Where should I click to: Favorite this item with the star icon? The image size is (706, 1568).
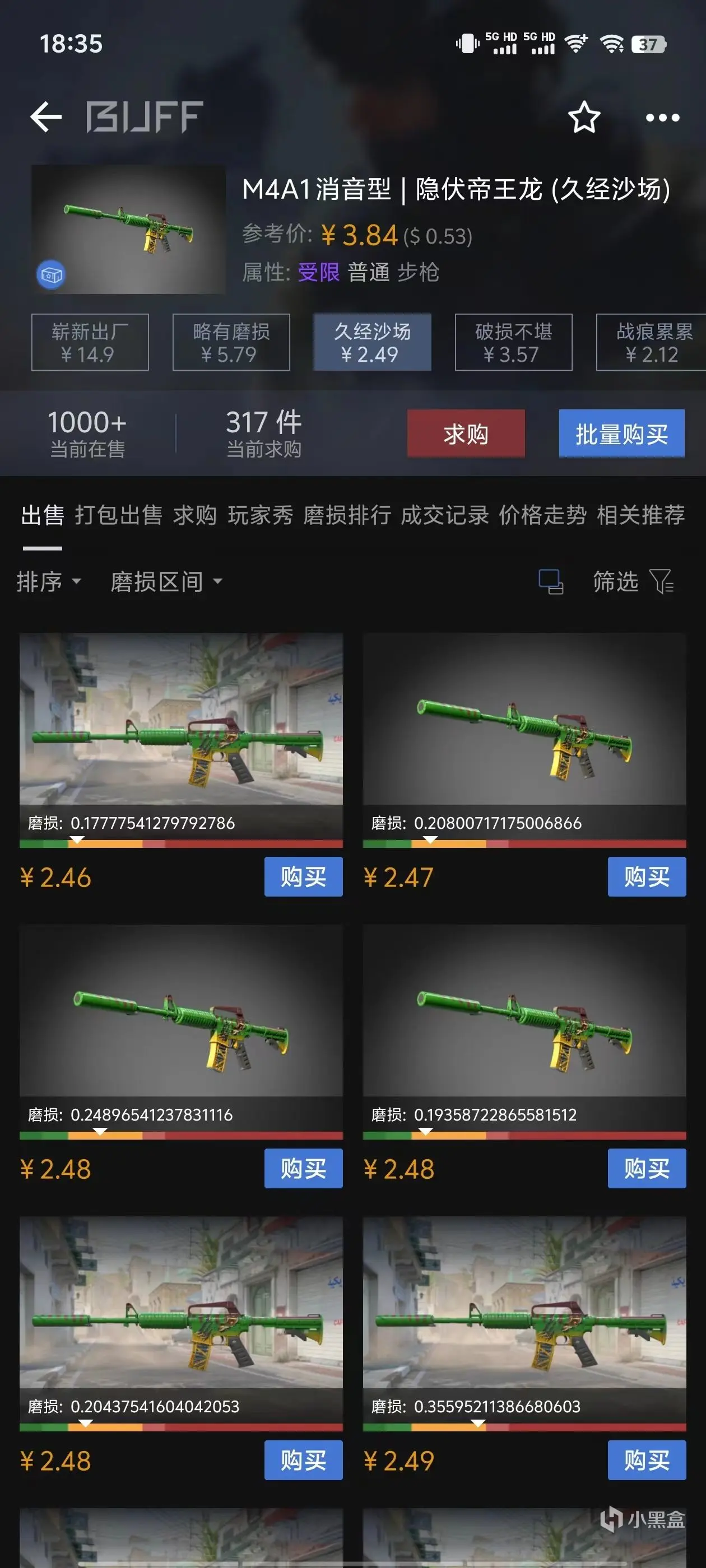pos(583,117)
